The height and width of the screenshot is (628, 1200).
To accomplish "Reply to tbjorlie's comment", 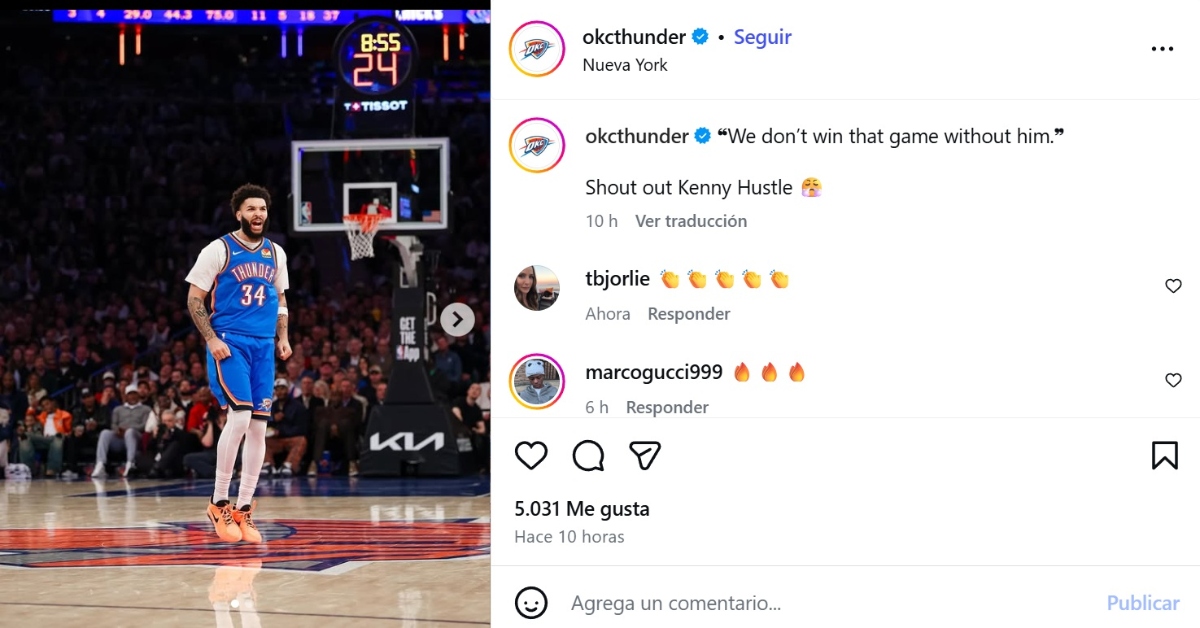I will (688, 314).
